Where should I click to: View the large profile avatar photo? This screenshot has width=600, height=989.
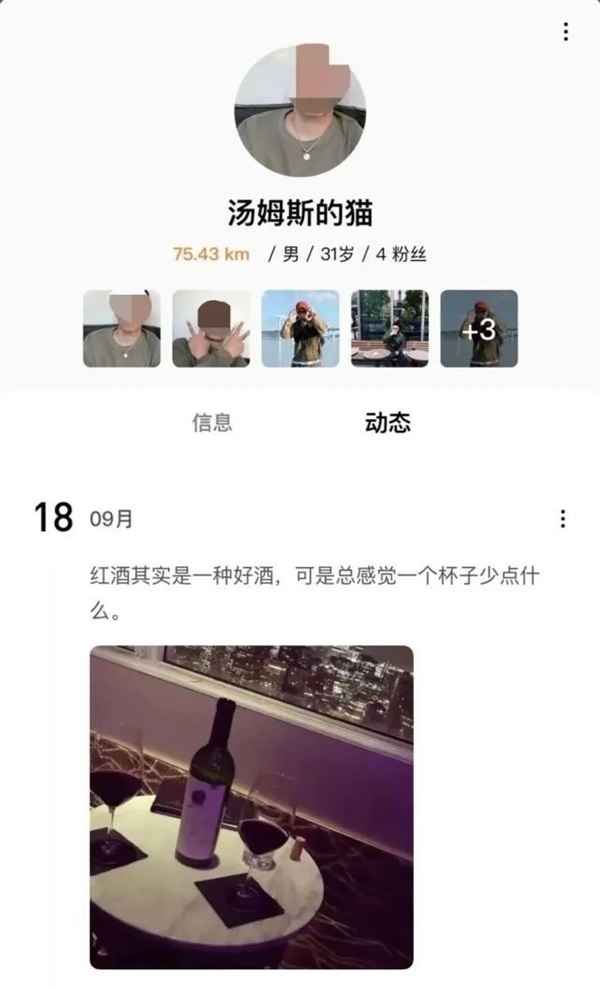[300, 111]
